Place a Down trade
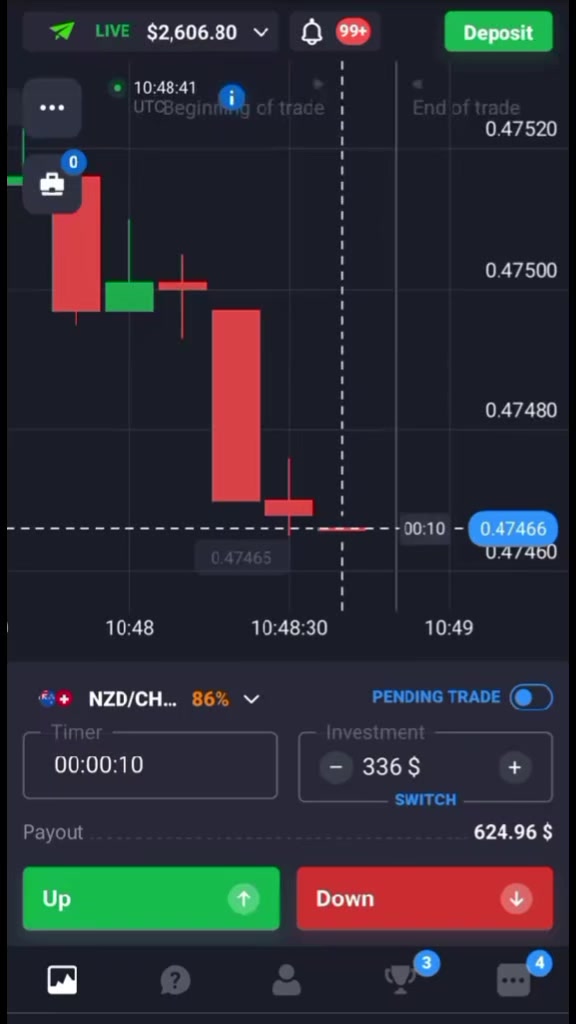This screenshot has height=1024, width=576. (425, 899)
